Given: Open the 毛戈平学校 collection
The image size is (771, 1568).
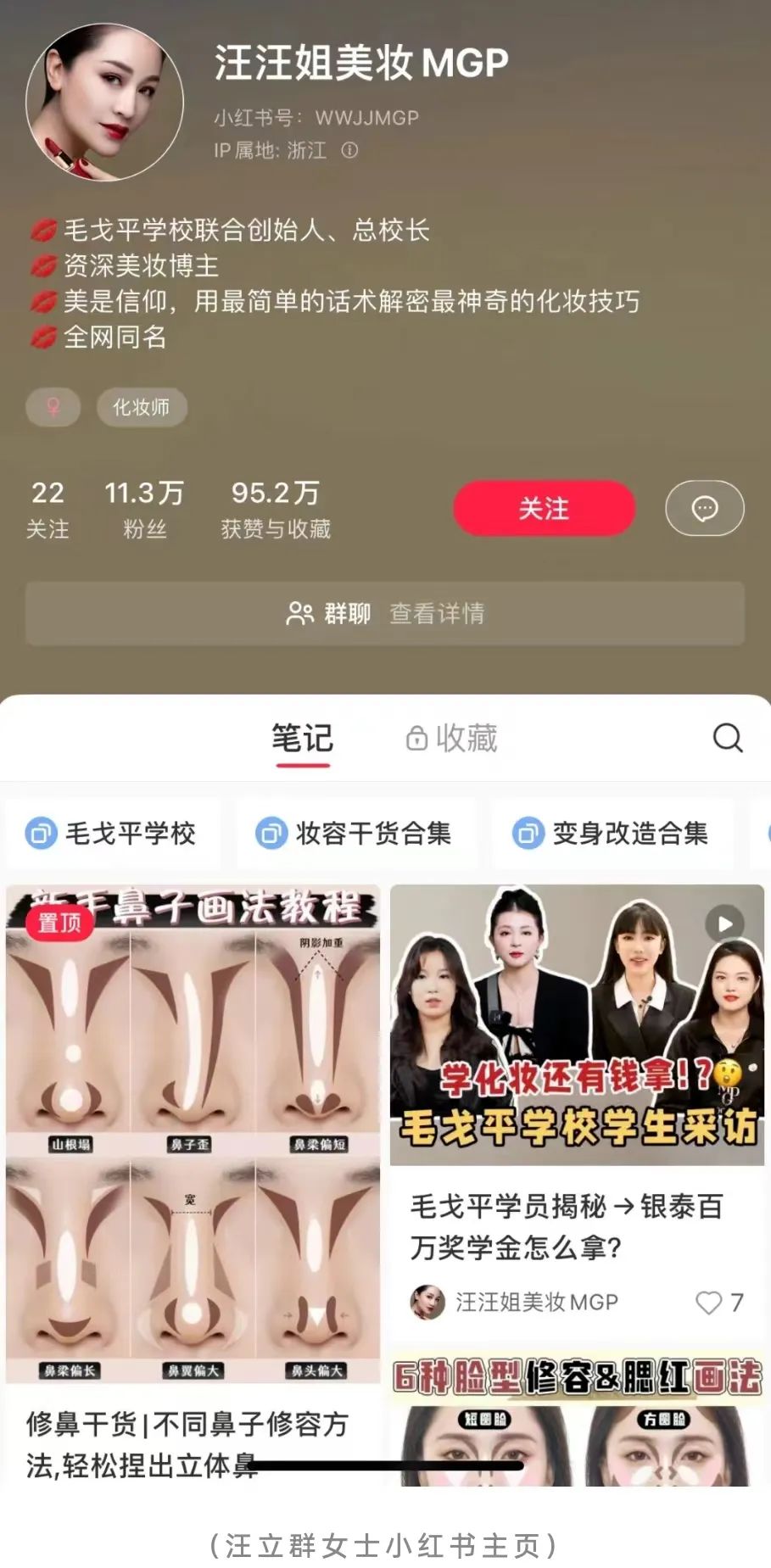Looking at the screenshot, I should [111, 833].
